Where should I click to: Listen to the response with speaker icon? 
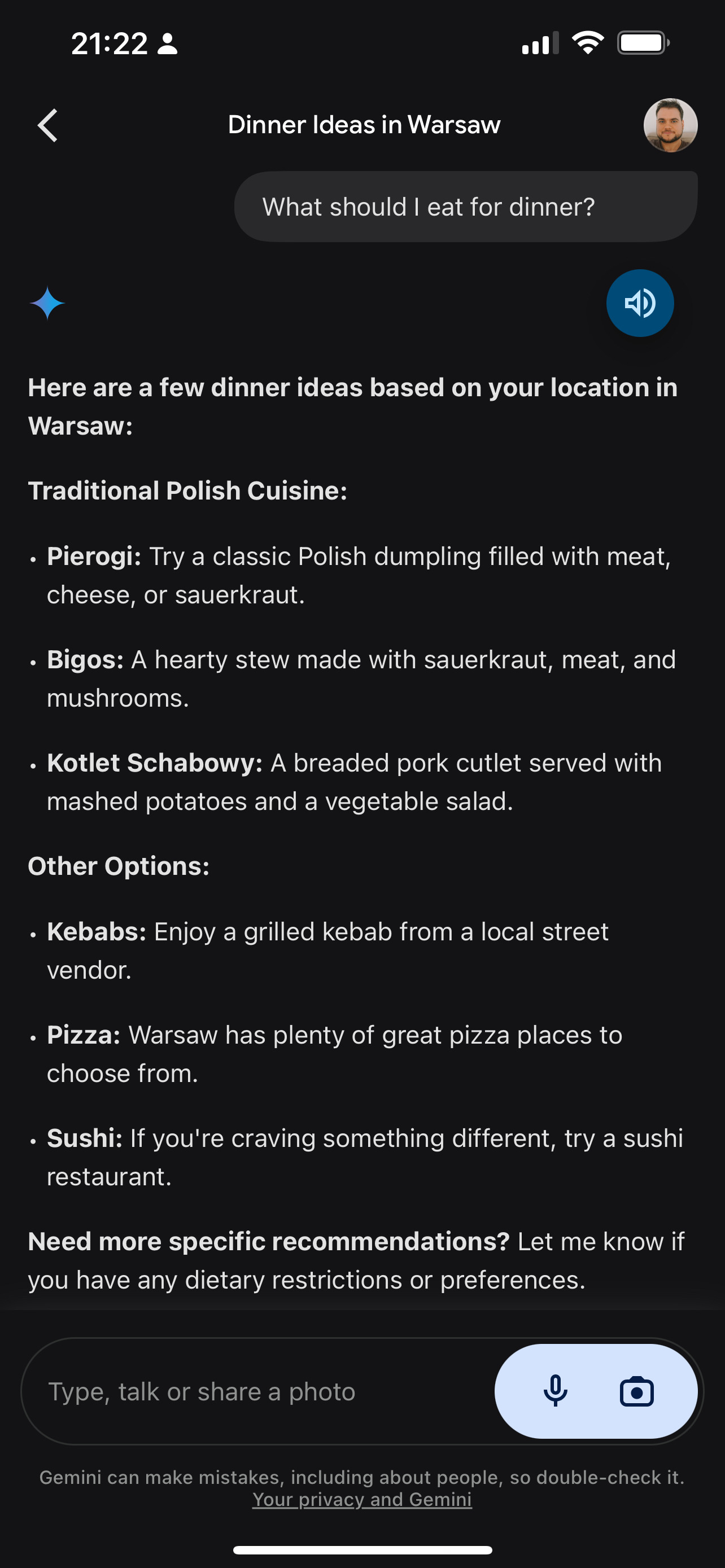click(640, 303)
